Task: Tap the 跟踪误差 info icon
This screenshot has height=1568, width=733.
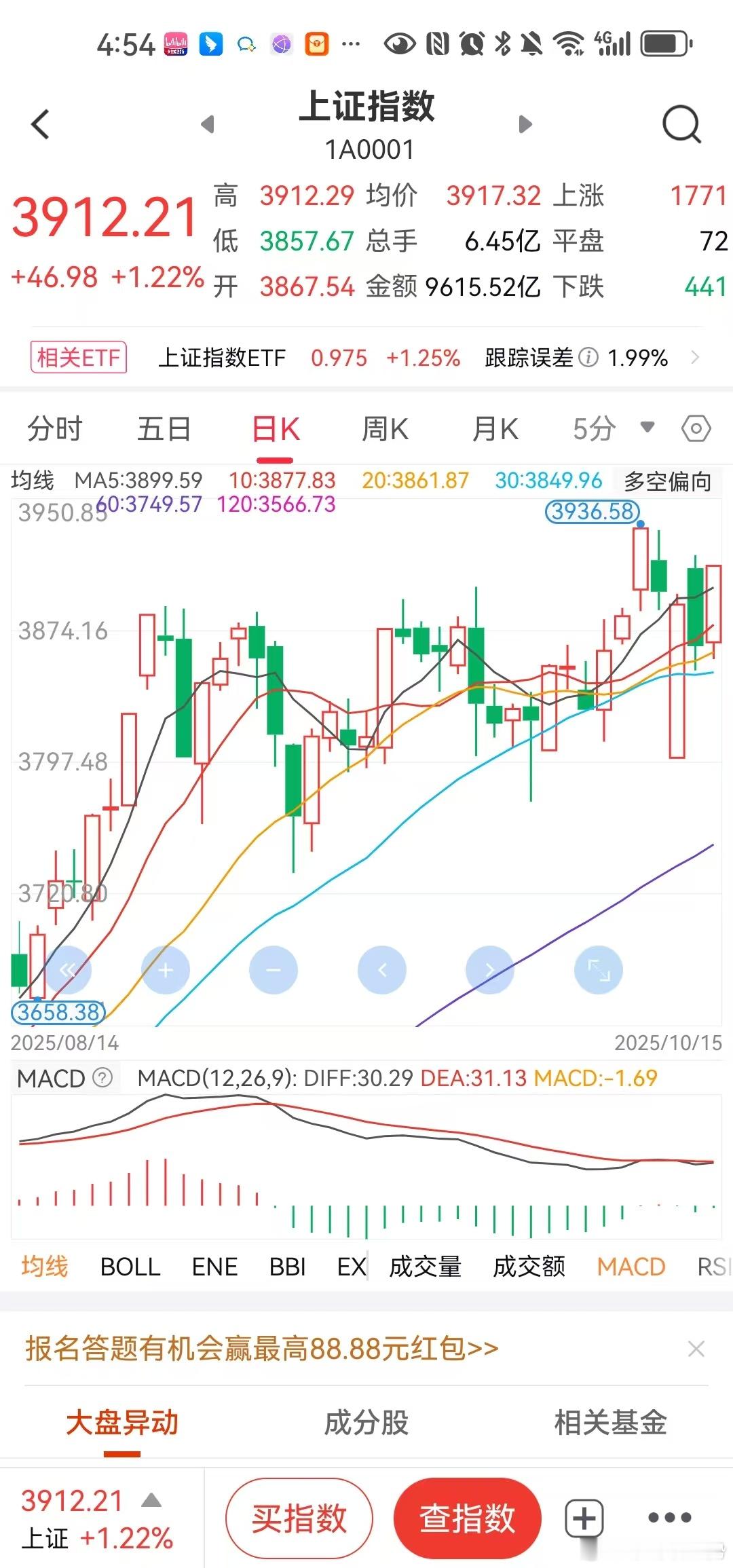Action: [589, 358]
